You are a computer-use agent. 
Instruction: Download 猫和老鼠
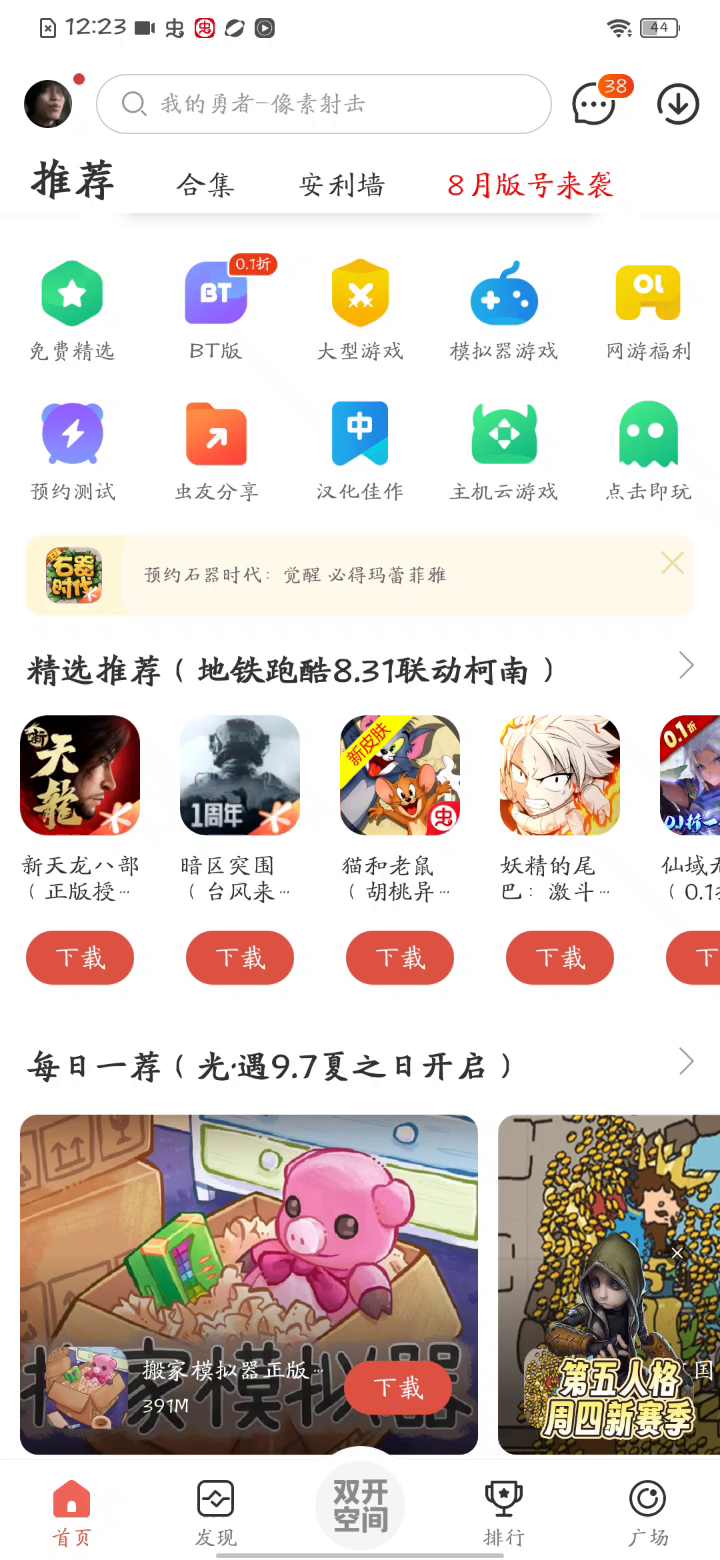pyautogui.click(x=400, y=958)
